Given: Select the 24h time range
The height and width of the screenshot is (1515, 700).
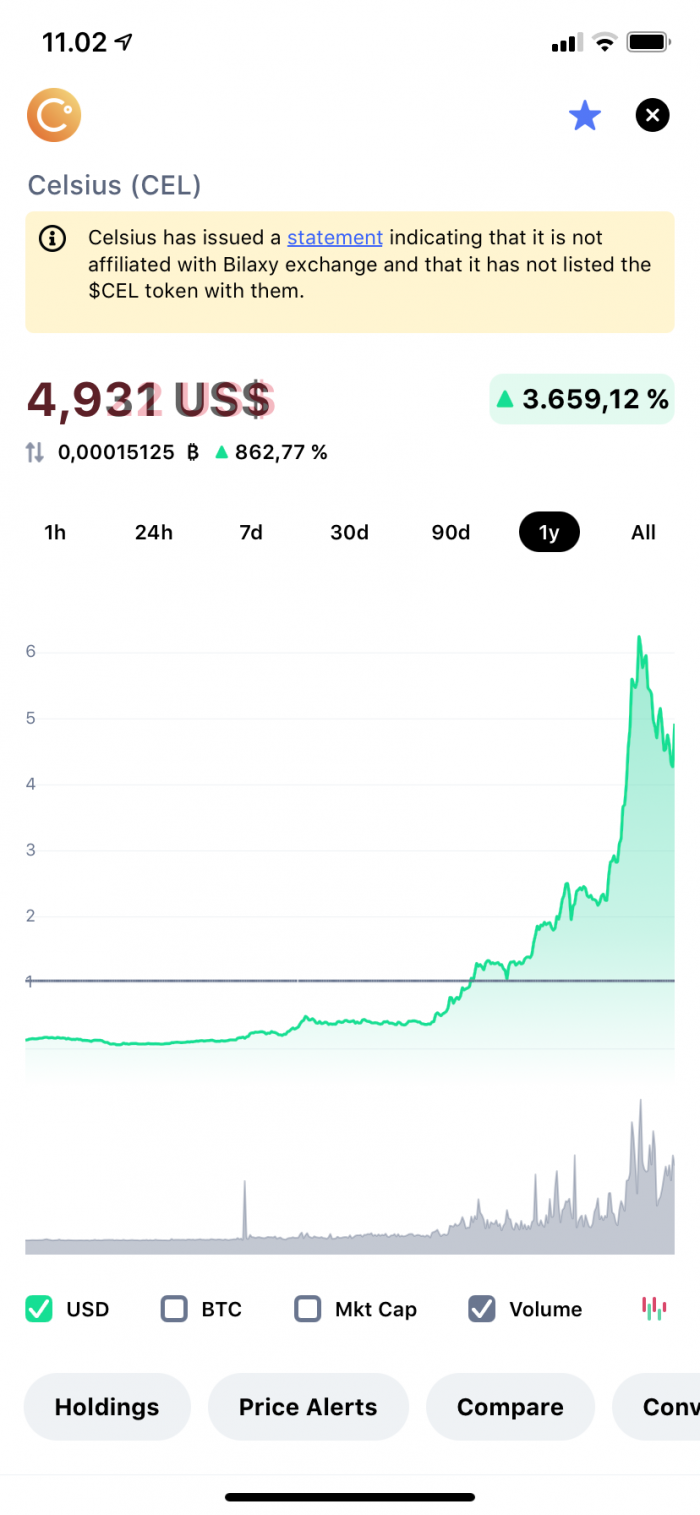Looking at the screenshot, I should point(154,532).
